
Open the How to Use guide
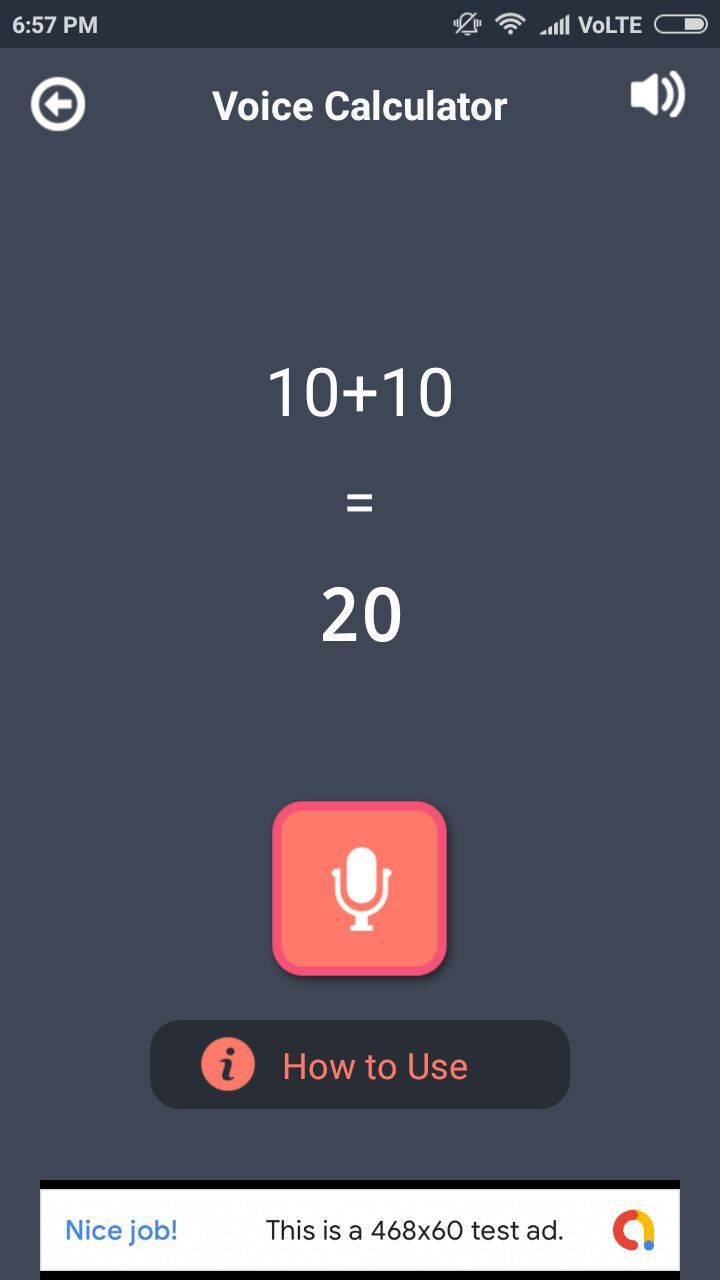pos(360,1065)
